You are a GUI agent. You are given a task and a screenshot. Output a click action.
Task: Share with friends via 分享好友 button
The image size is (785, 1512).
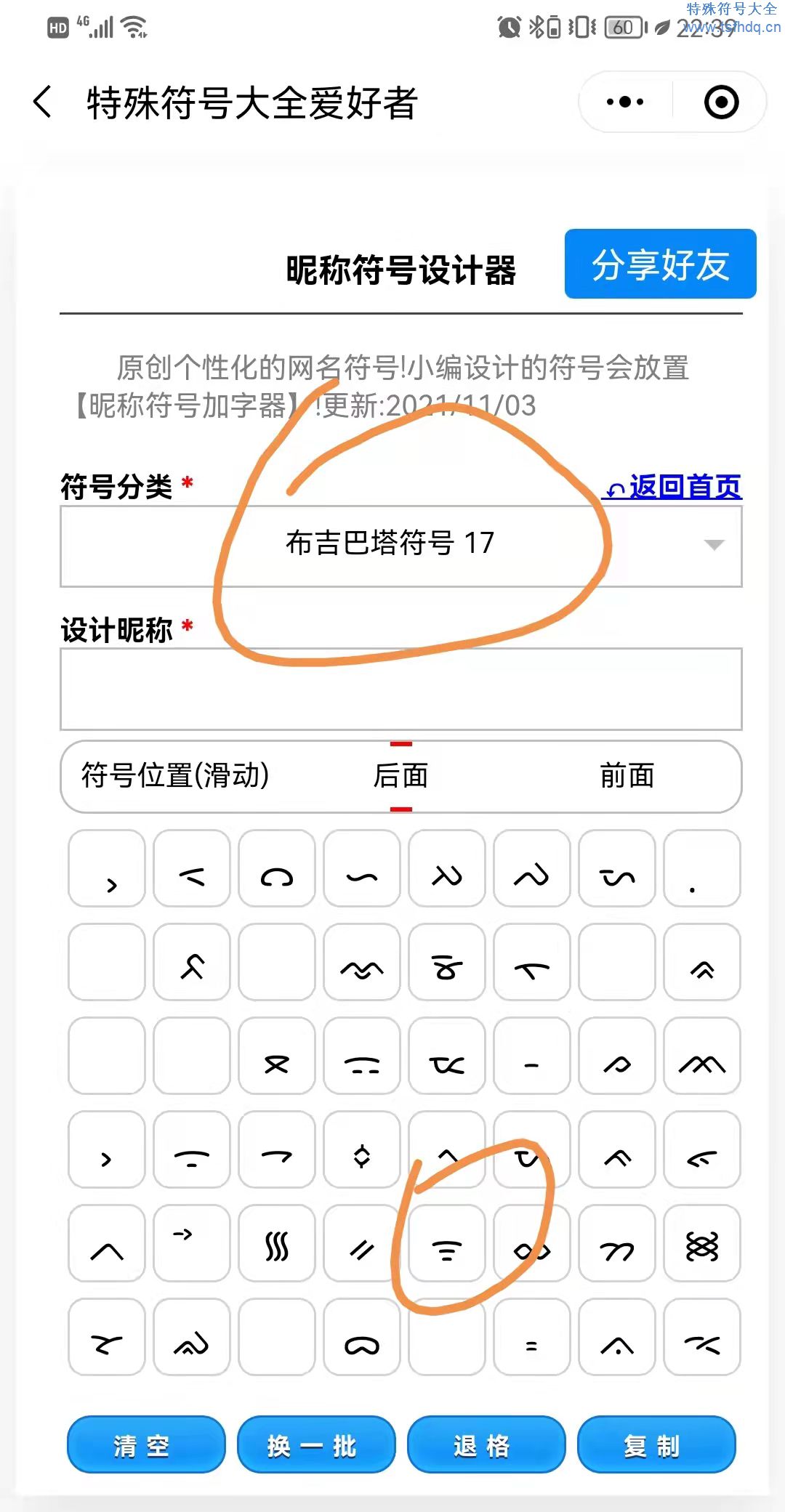pyautogui.click(x=660, y=264)
